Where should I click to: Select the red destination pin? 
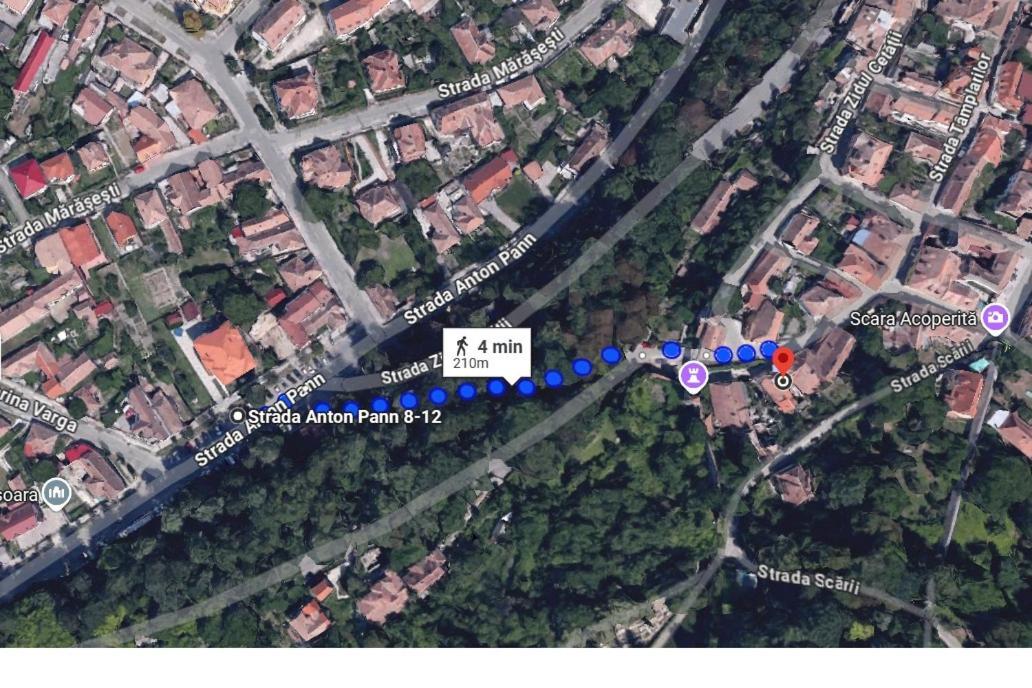click(783, 362)
